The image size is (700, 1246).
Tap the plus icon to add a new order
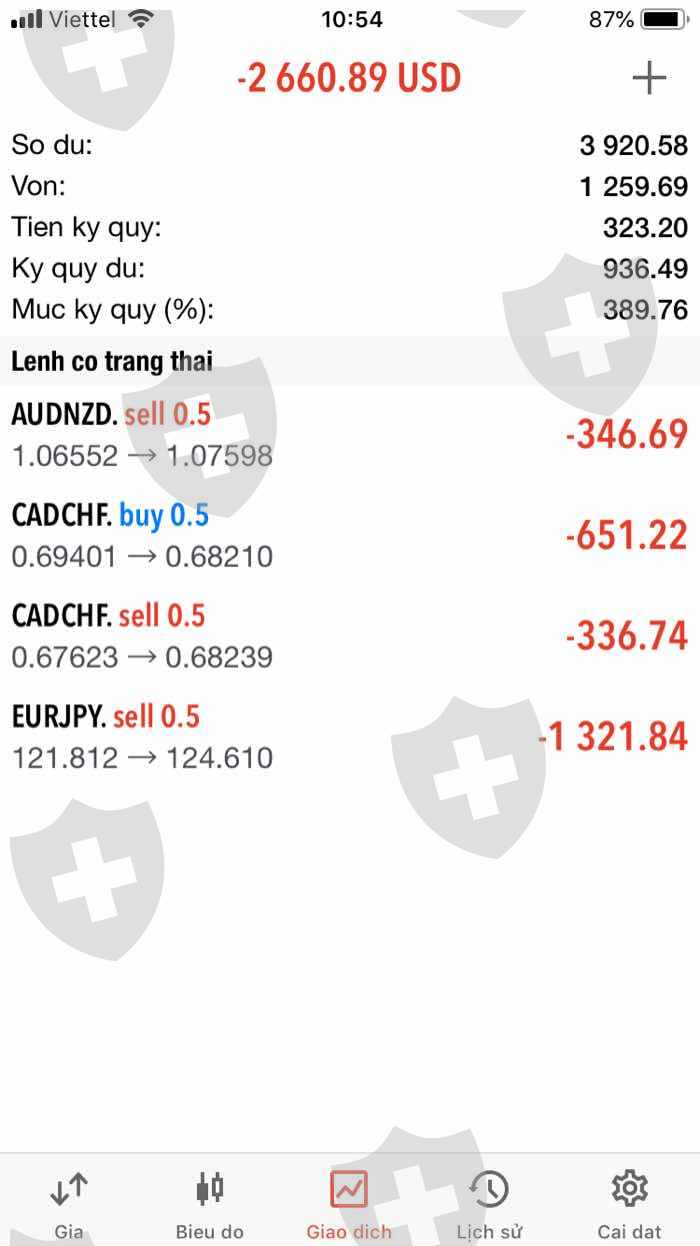[x=649, y=78]
